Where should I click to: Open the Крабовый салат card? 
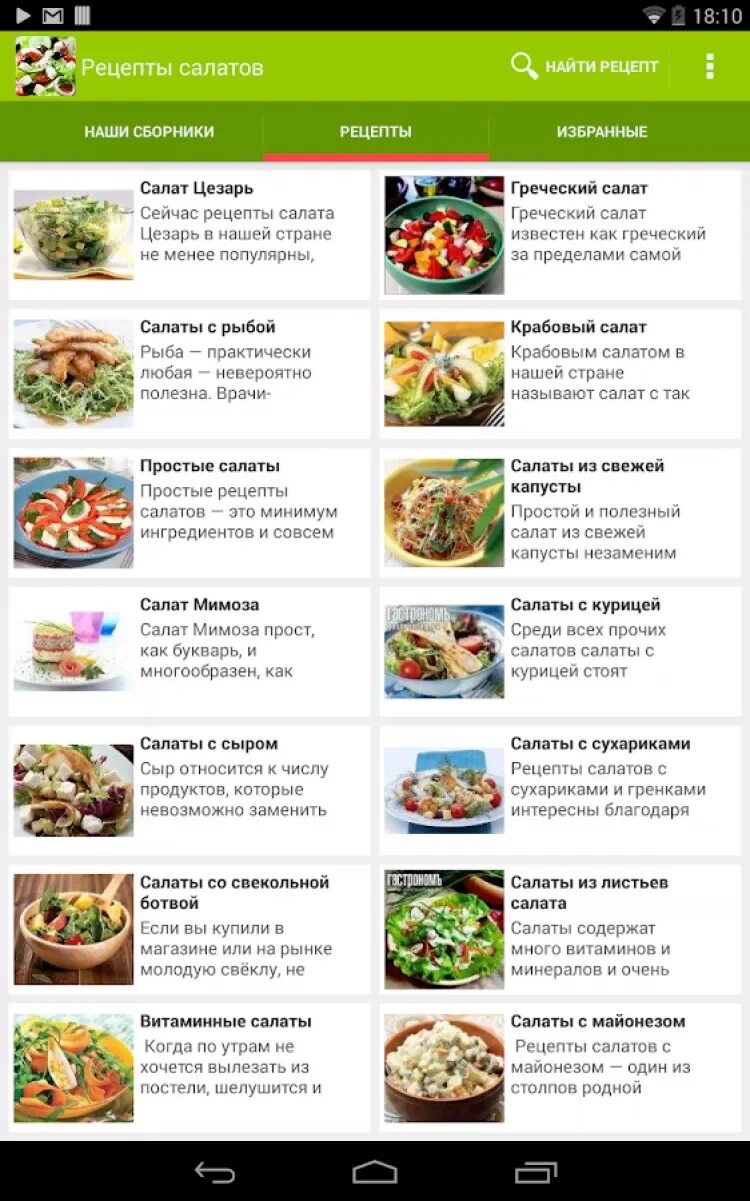click(x=560, y=374)
